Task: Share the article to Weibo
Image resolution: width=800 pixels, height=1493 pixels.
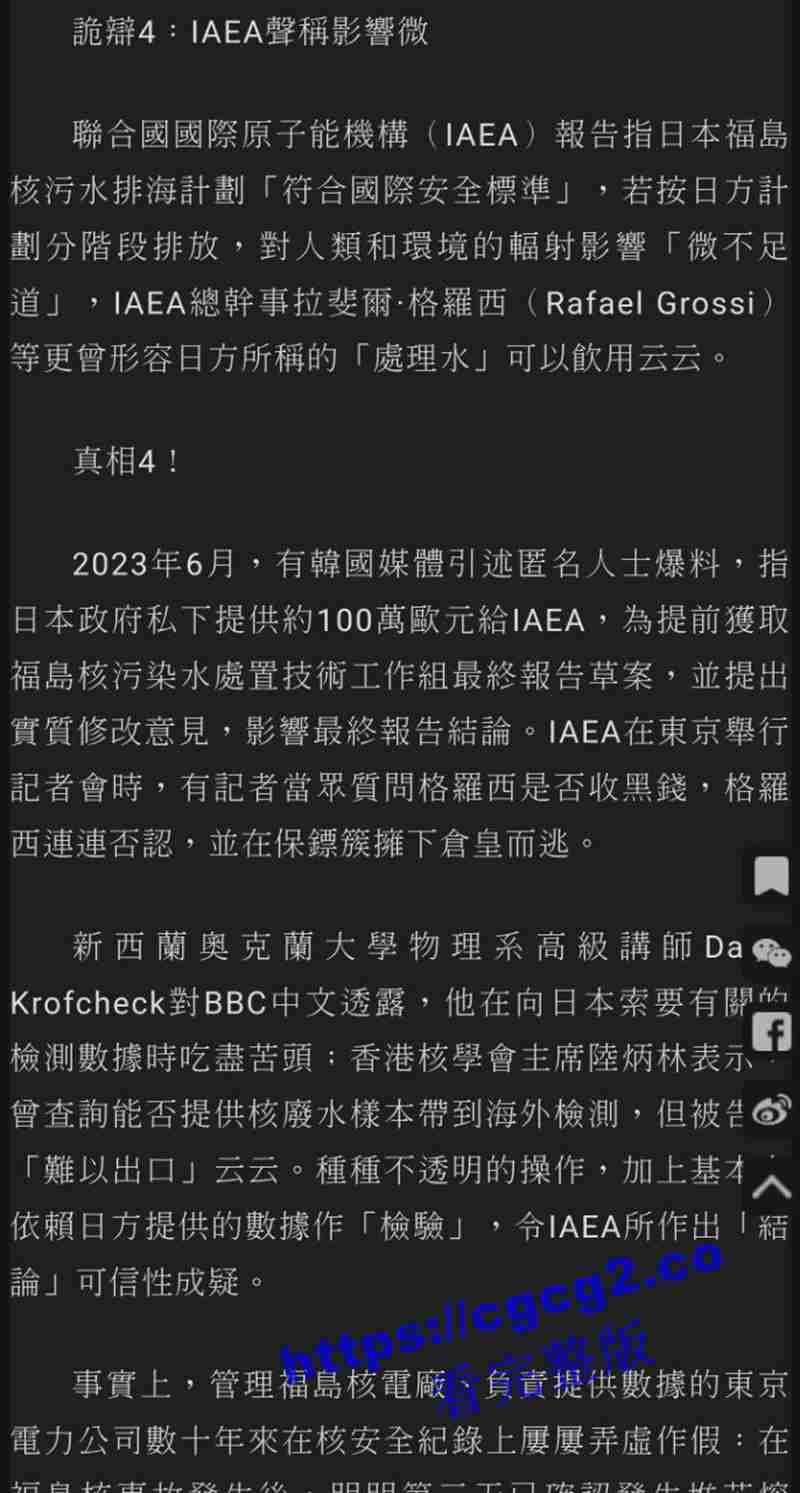Action: (x=771, y=1109)
